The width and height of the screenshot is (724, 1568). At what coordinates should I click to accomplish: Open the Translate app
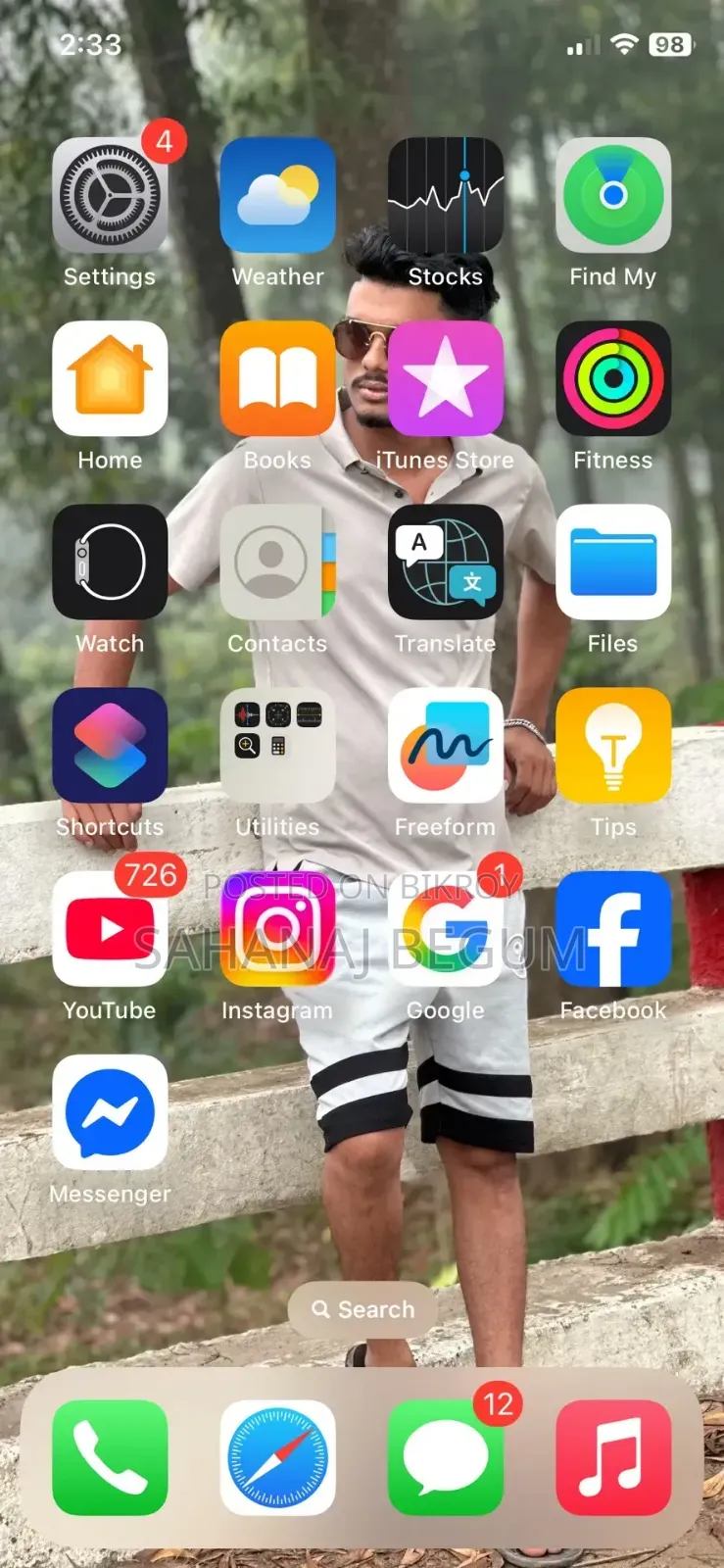pyautogui.click(x=445, y=562)
